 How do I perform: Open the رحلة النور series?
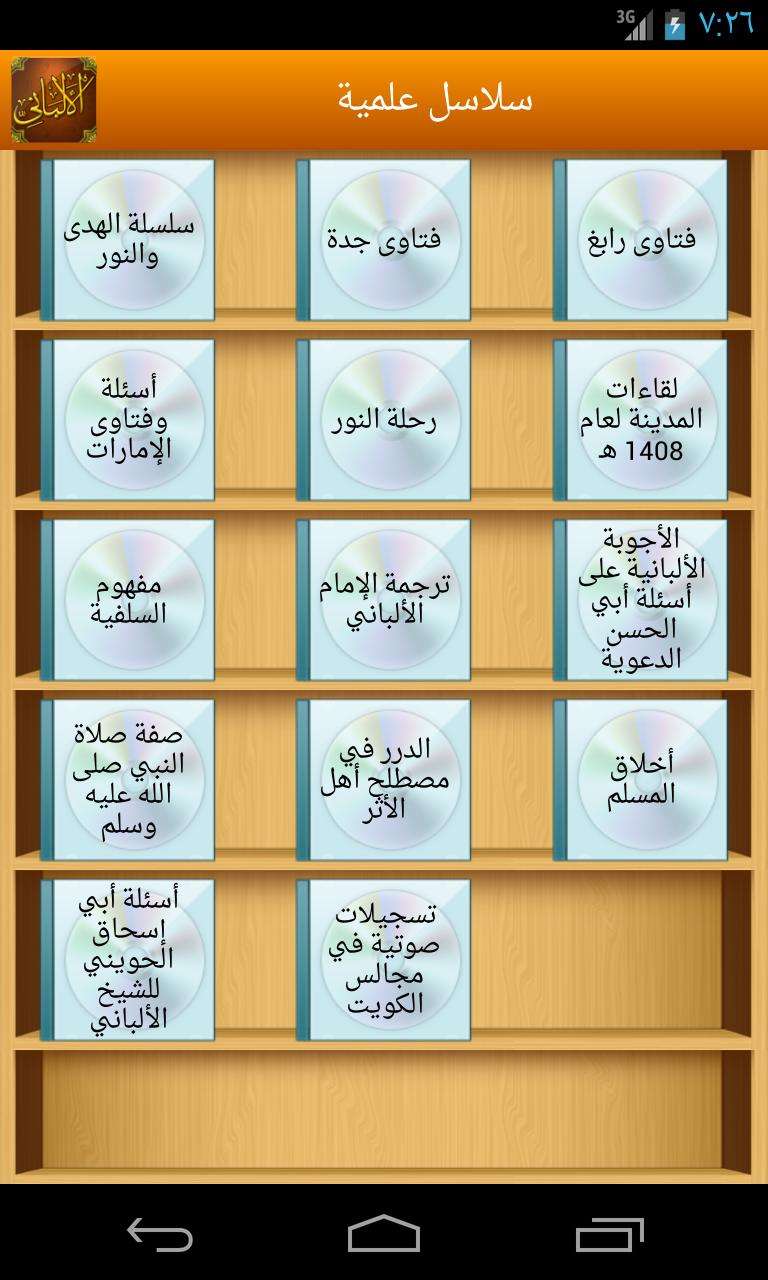pyautogui.click(x=384, y=420)
